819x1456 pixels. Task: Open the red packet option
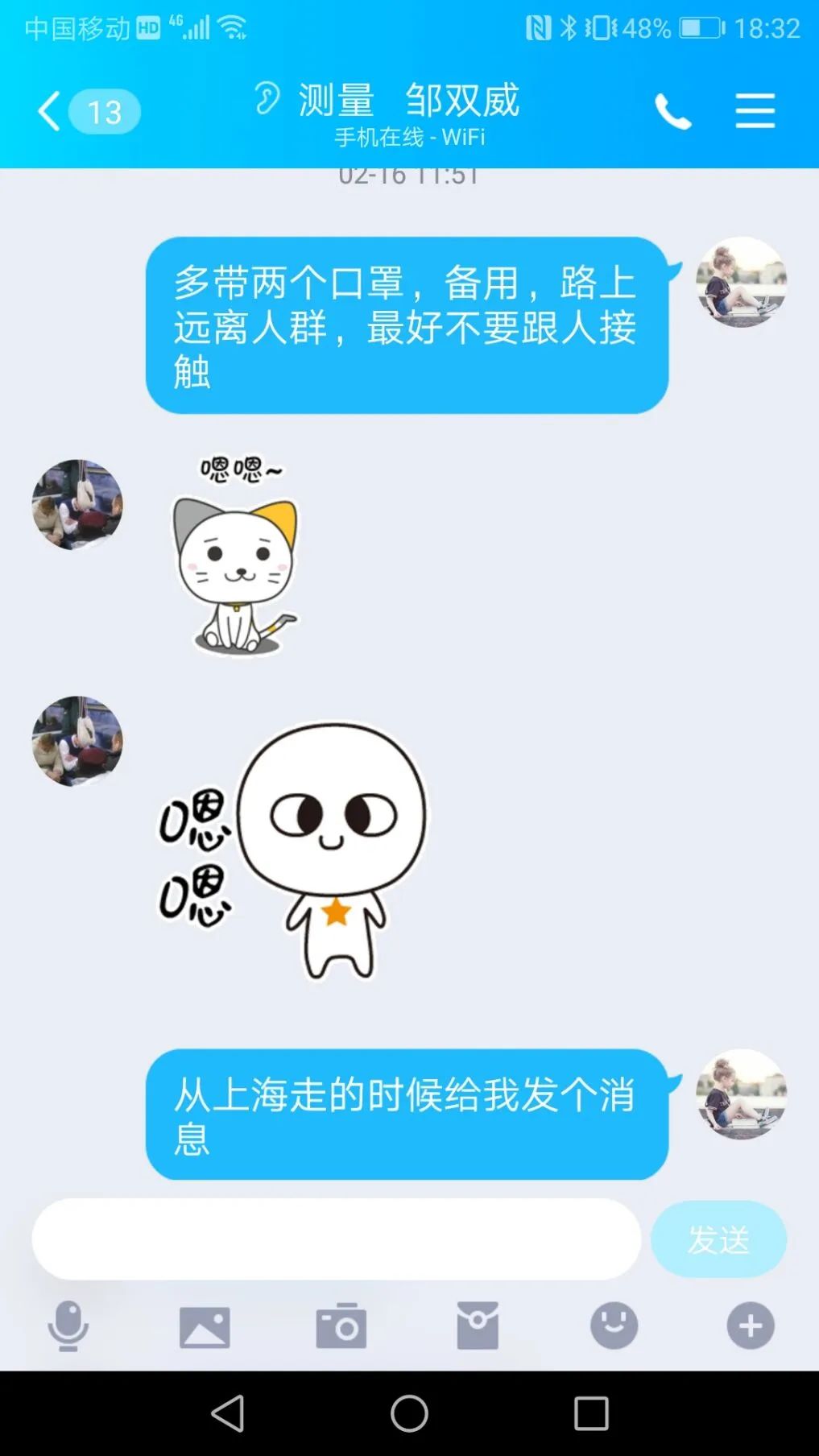[x=478, y=1326]
